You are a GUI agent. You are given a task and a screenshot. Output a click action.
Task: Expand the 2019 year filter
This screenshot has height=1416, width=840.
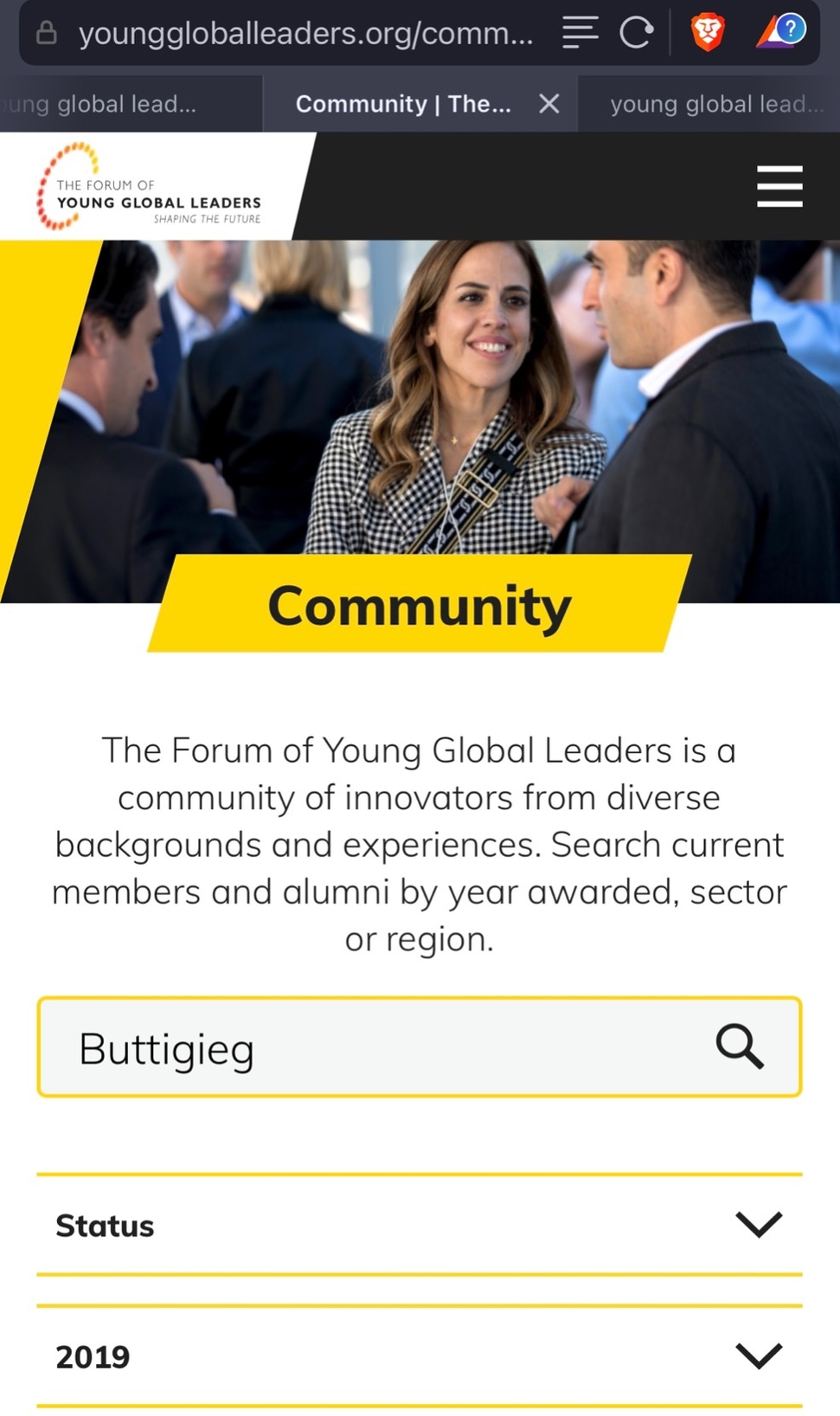pyautogui.click(x=419, y=1356)
